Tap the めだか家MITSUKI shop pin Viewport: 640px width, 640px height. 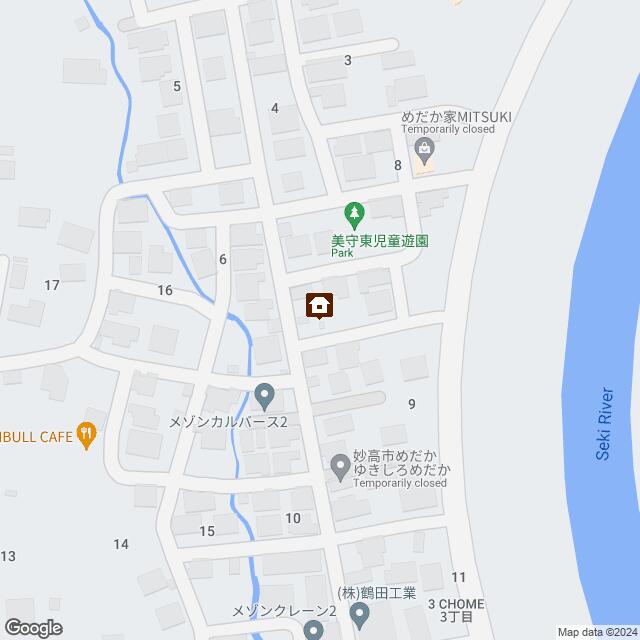point(425,154)
